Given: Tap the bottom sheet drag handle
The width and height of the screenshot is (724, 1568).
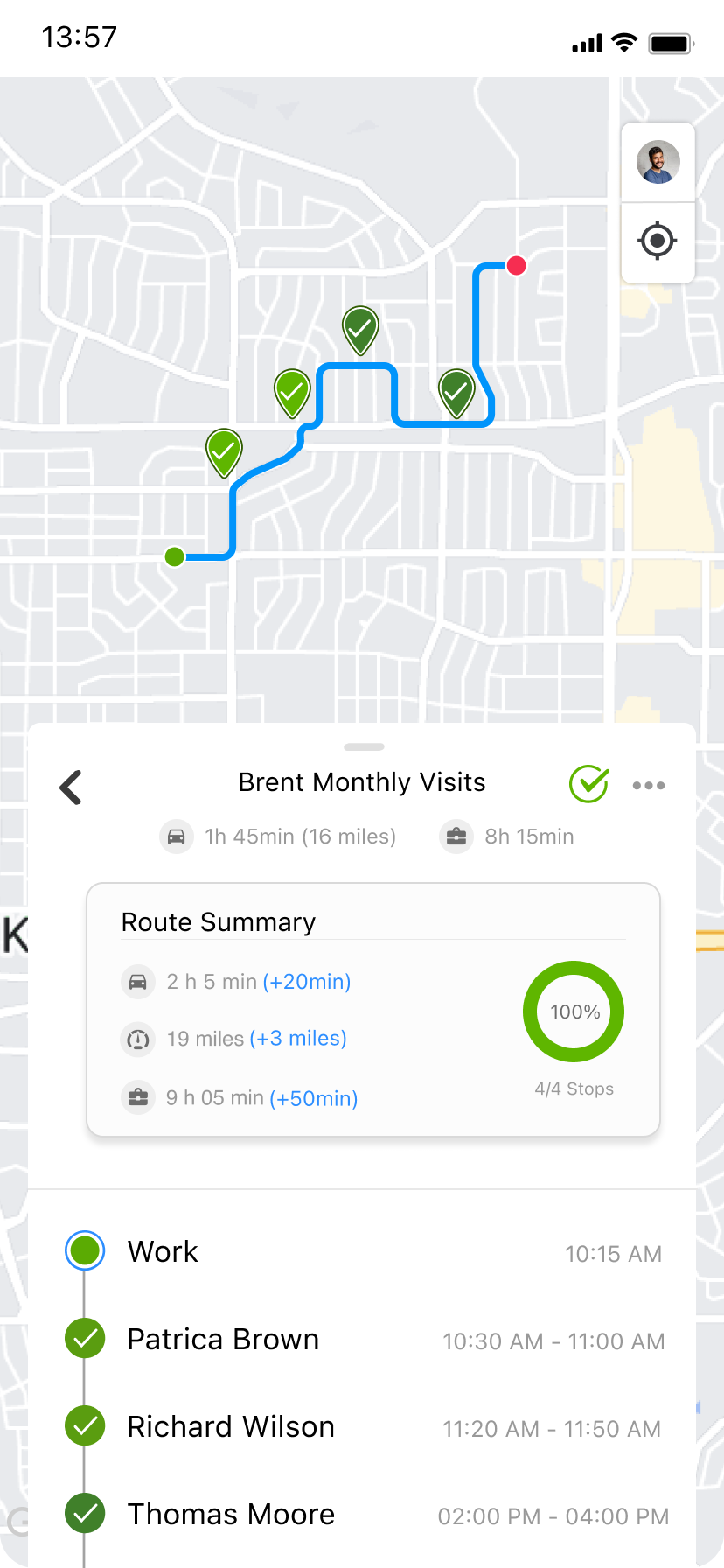Looking at the screenshot, I should pos(364,746).
